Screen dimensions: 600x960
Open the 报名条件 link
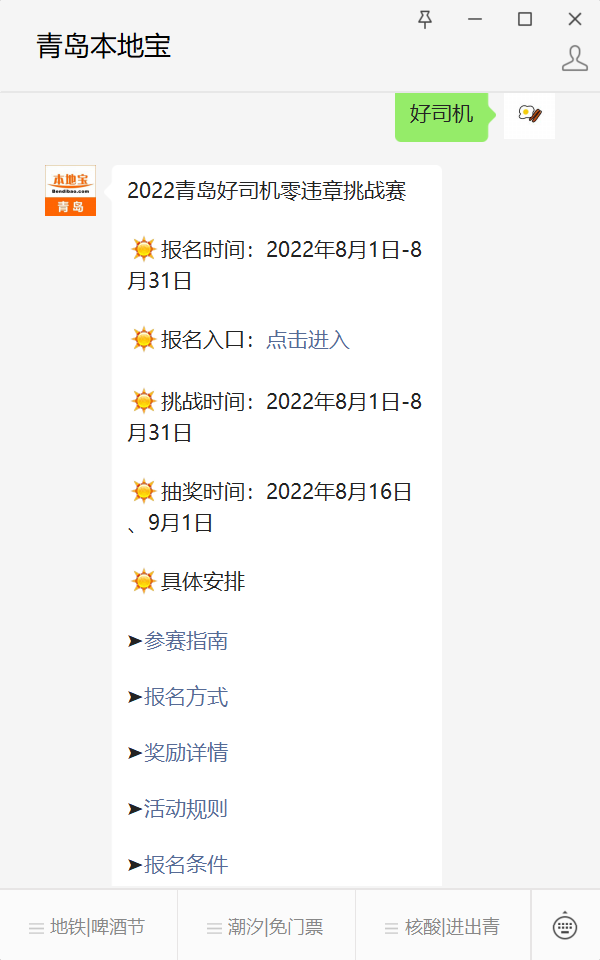tap(186, 864)
